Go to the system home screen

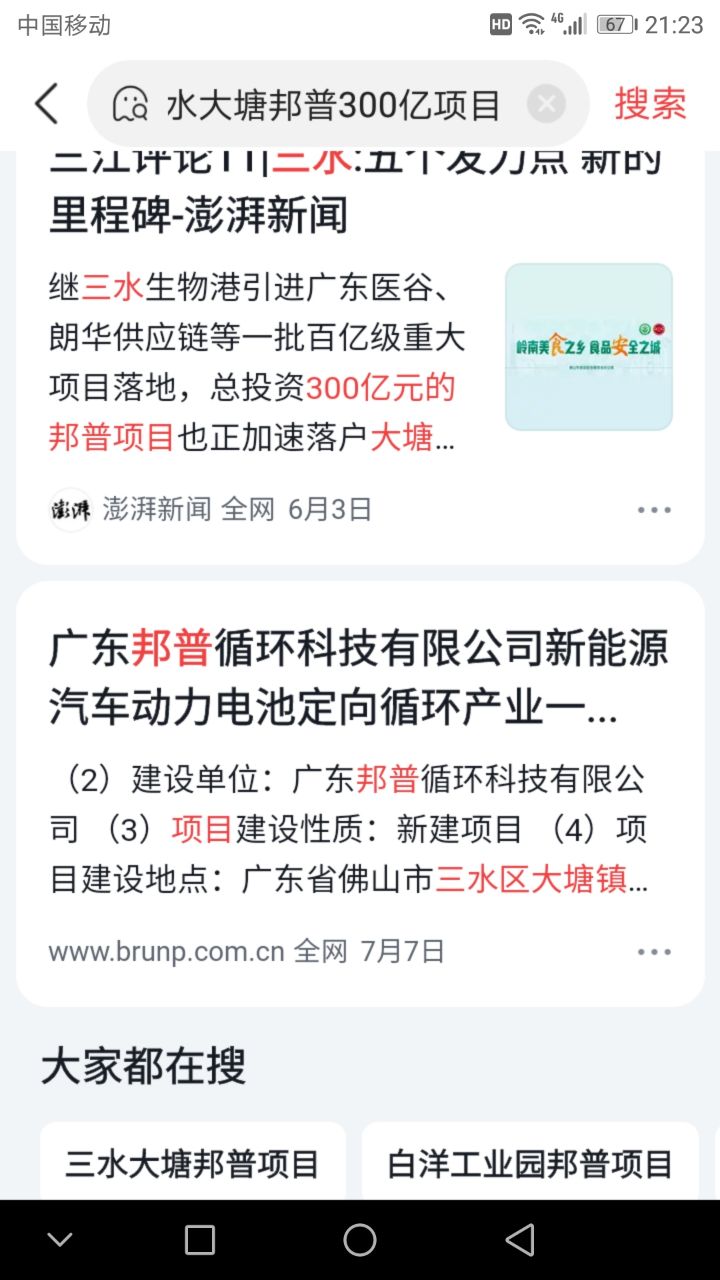[360, 1240]
